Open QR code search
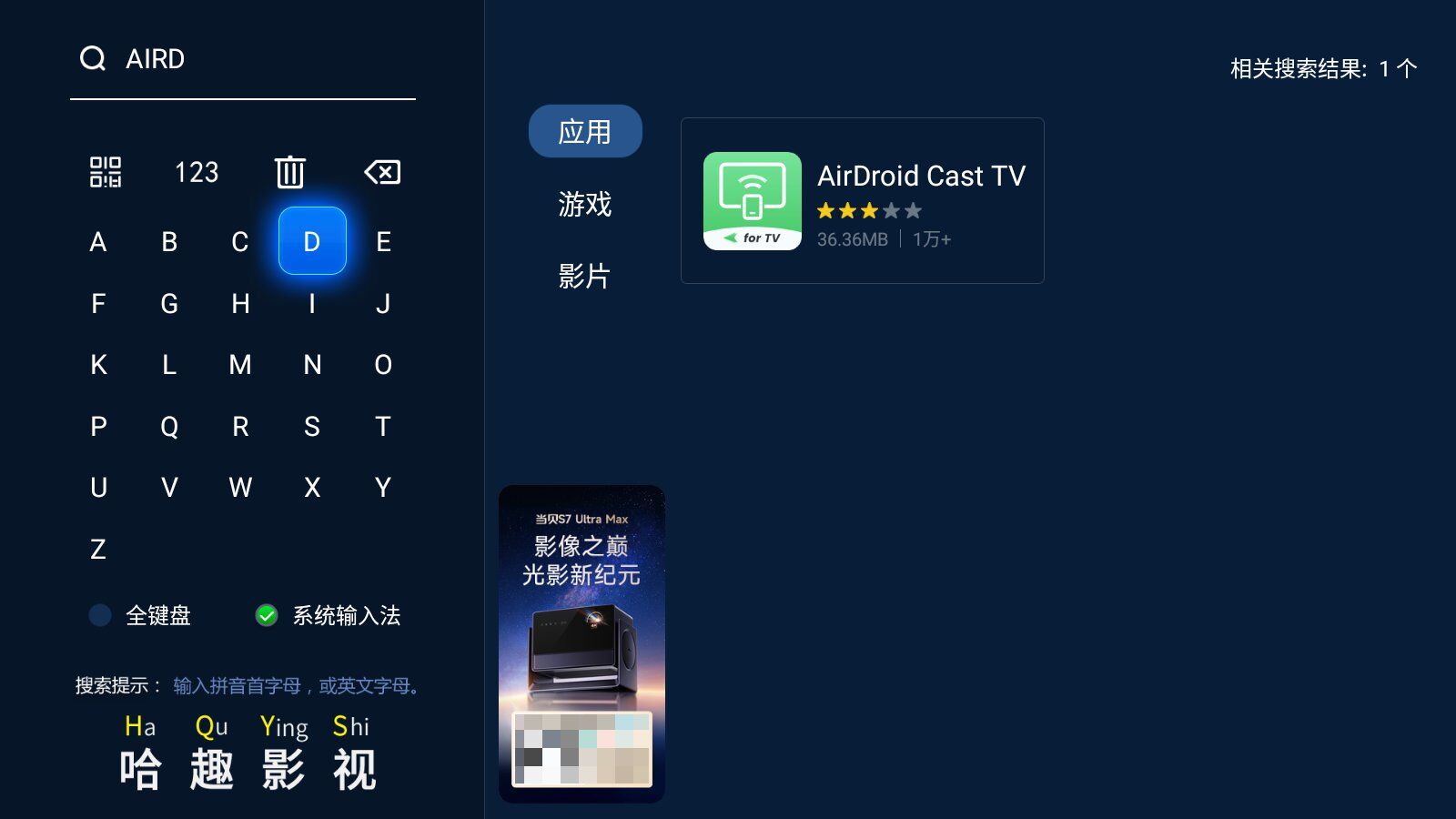 click(x=105, y=172)
